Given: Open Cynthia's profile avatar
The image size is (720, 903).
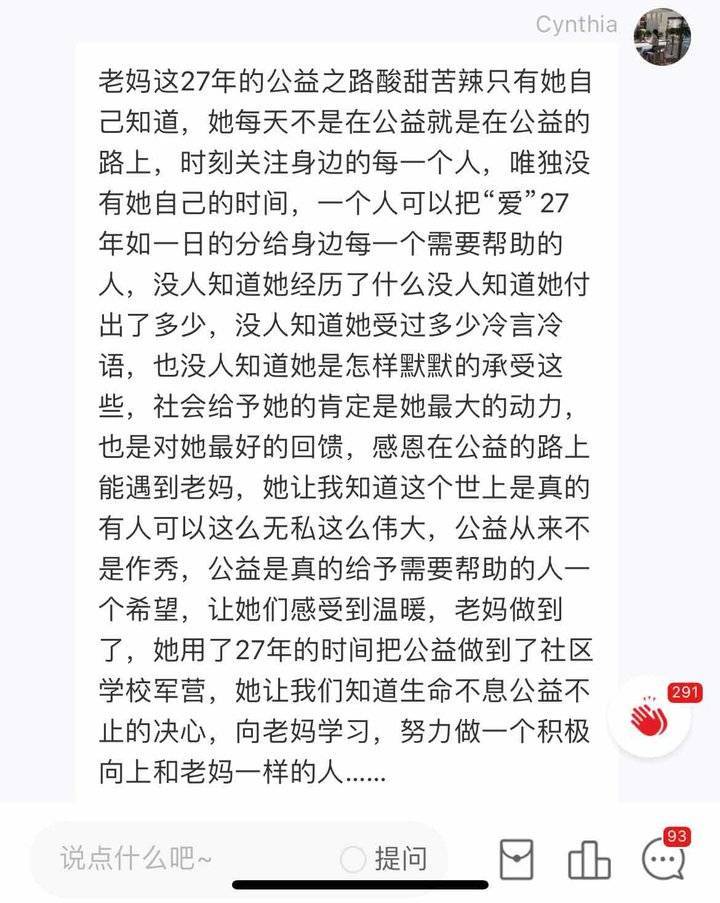Looking at the screenshot, I should tap(662, 36).
